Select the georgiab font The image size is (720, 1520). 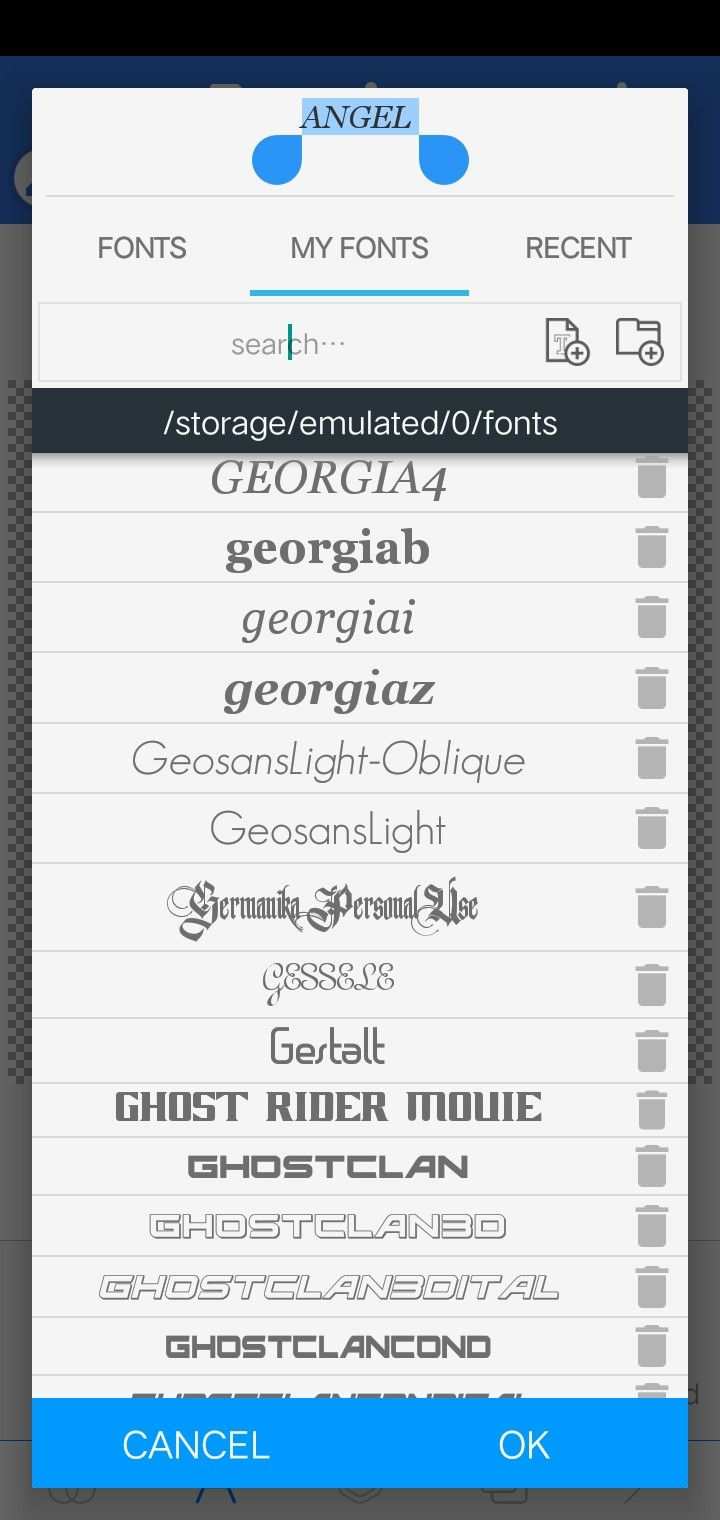click(x=328, y=549)
